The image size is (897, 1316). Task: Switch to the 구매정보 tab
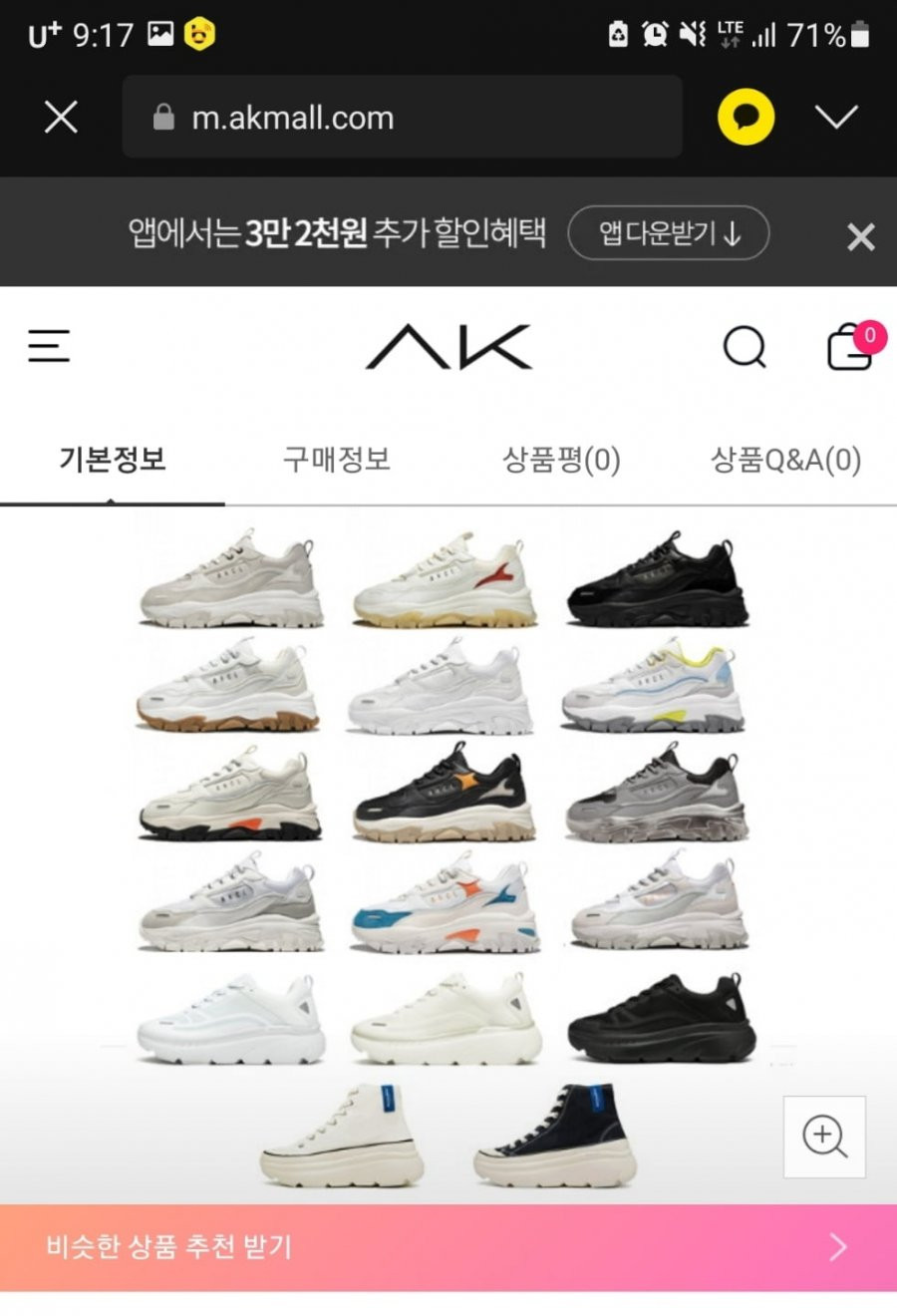tap(336, 460)
